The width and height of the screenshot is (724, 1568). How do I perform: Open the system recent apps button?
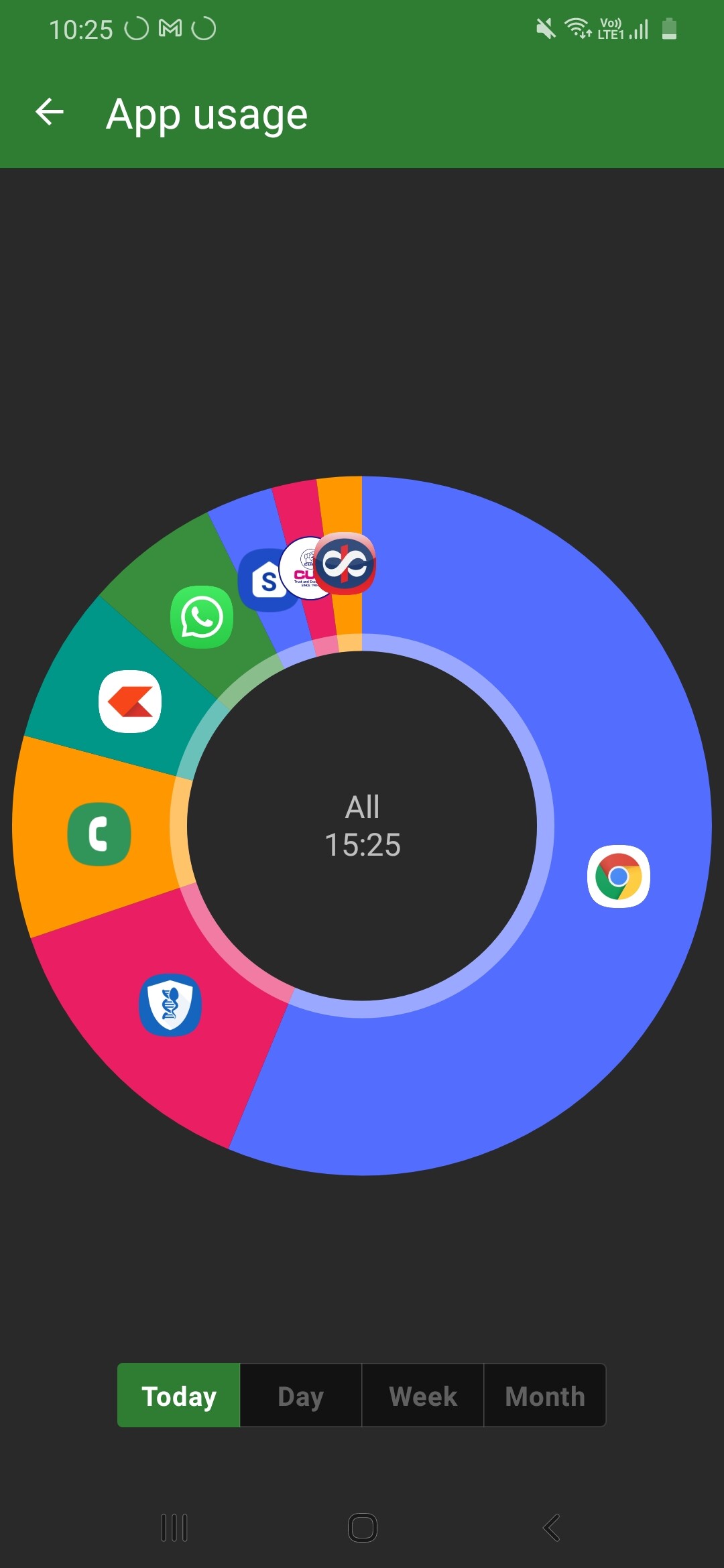tap(174, 1528)
